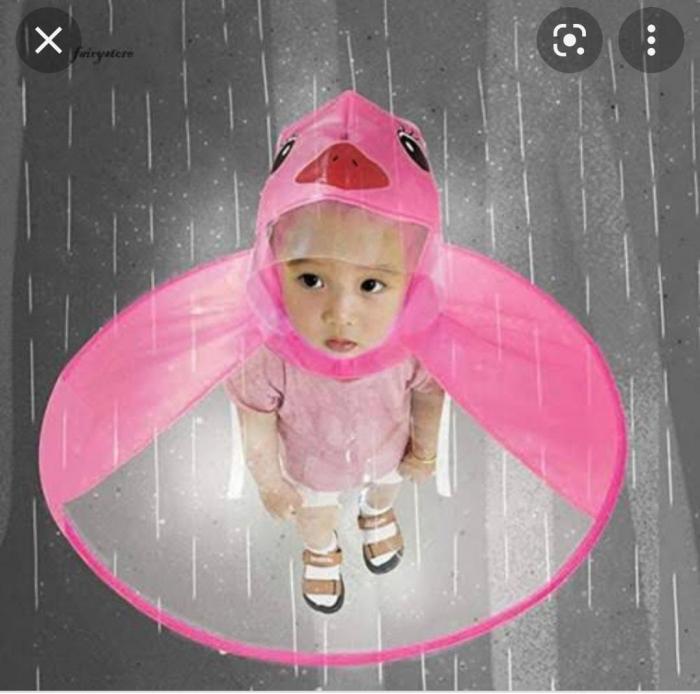Close the image viewer
700x694 pixels.
[47, 40]
